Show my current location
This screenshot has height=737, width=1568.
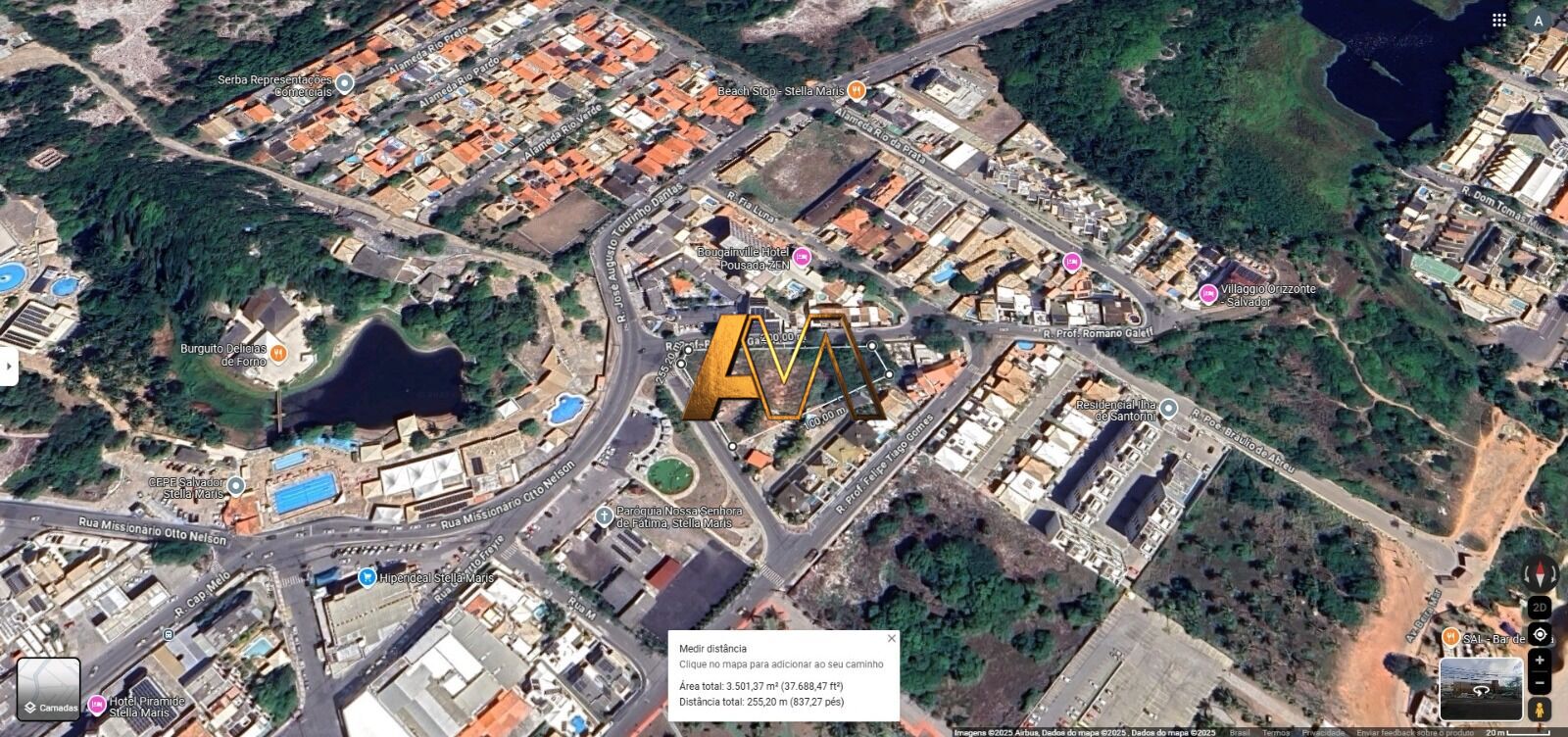point(1540,634)
